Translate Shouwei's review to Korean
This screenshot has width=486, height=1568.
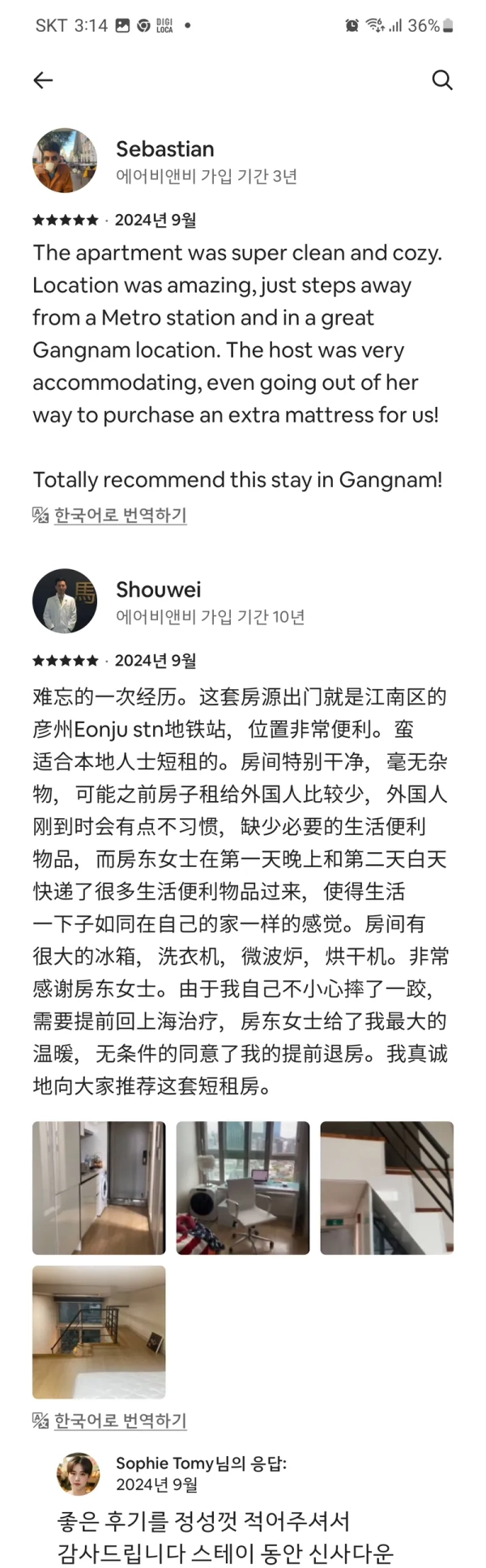120,1420
